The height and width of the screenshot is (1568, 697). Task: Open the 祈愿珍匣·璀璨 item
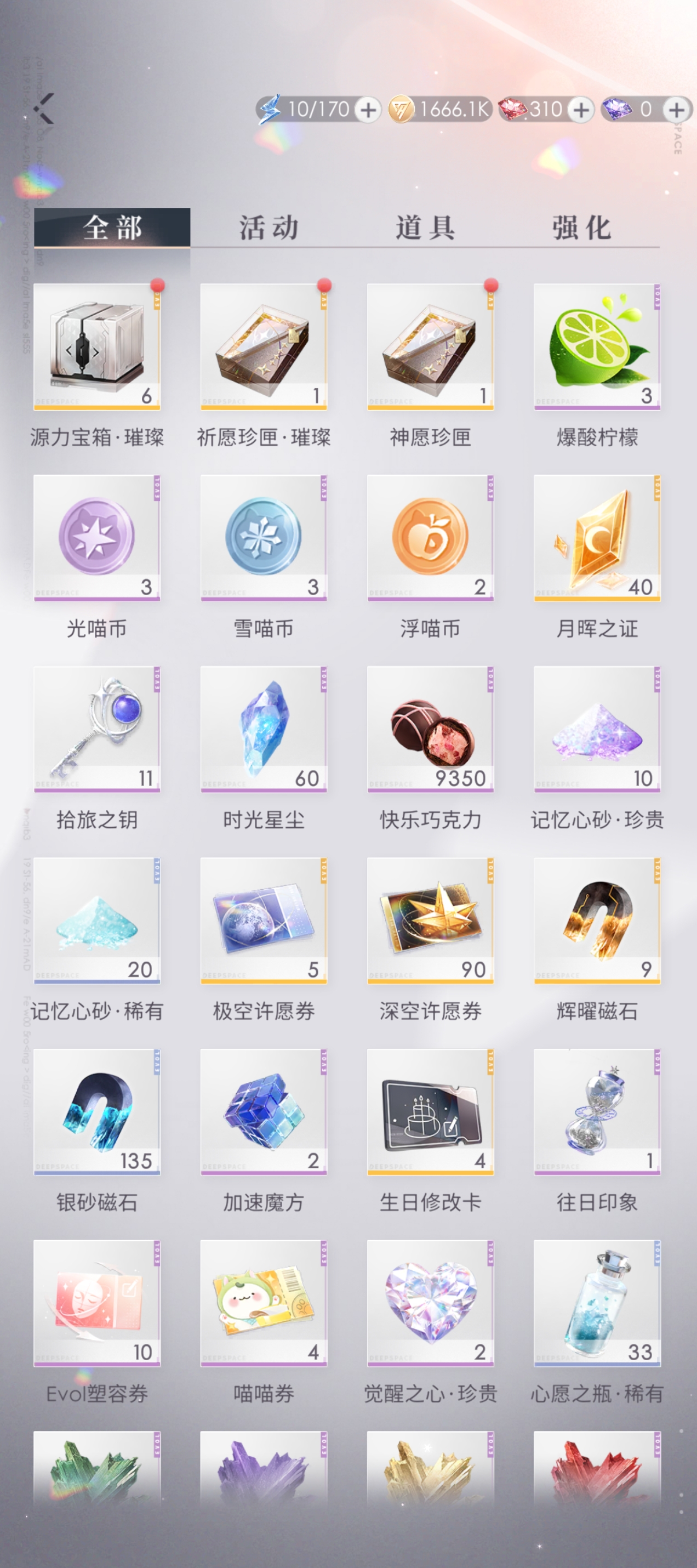pos(264,346)
